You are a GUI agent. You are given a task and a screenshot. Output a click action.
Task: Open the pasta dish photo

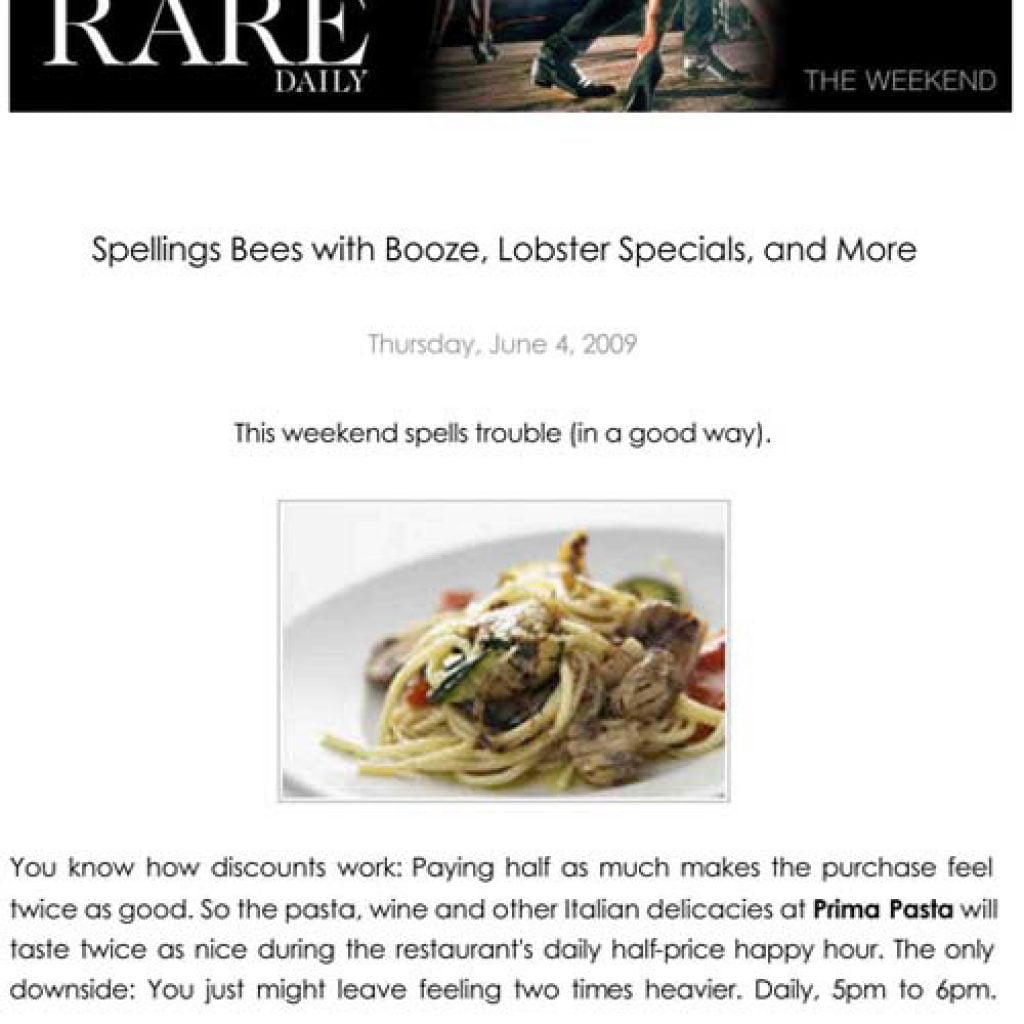pos(503,651)
